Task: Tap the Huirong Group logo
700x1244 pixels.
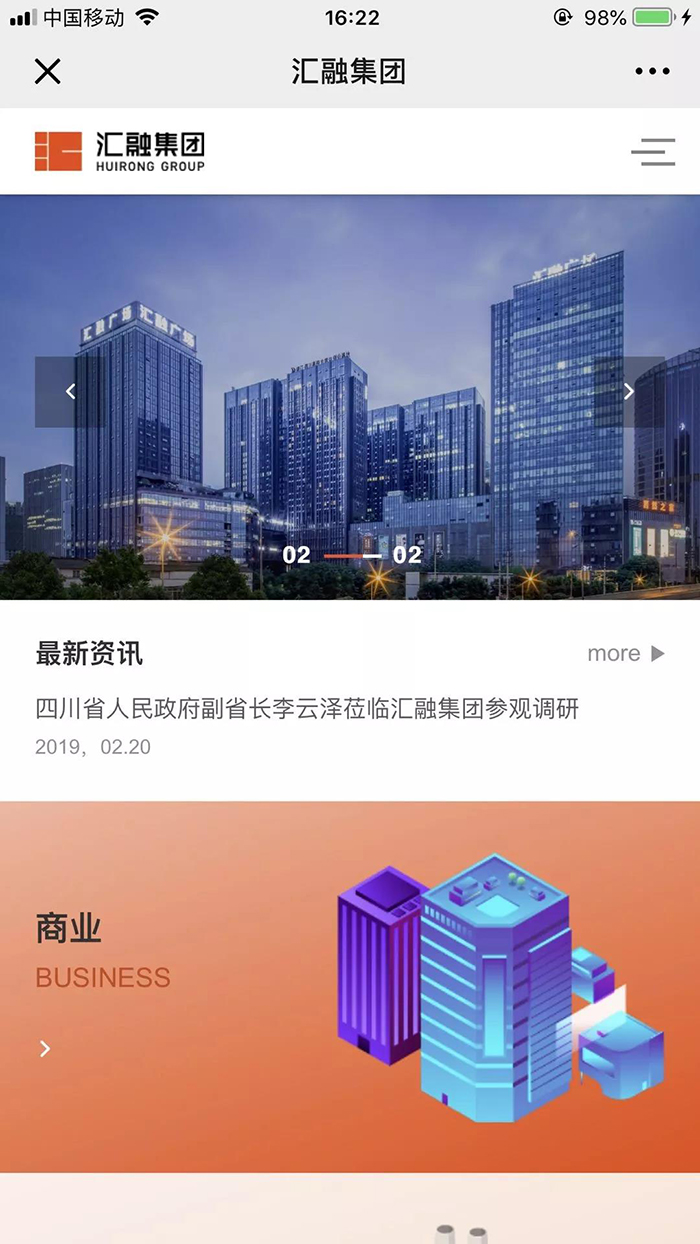Action: [x=120, y=151]
